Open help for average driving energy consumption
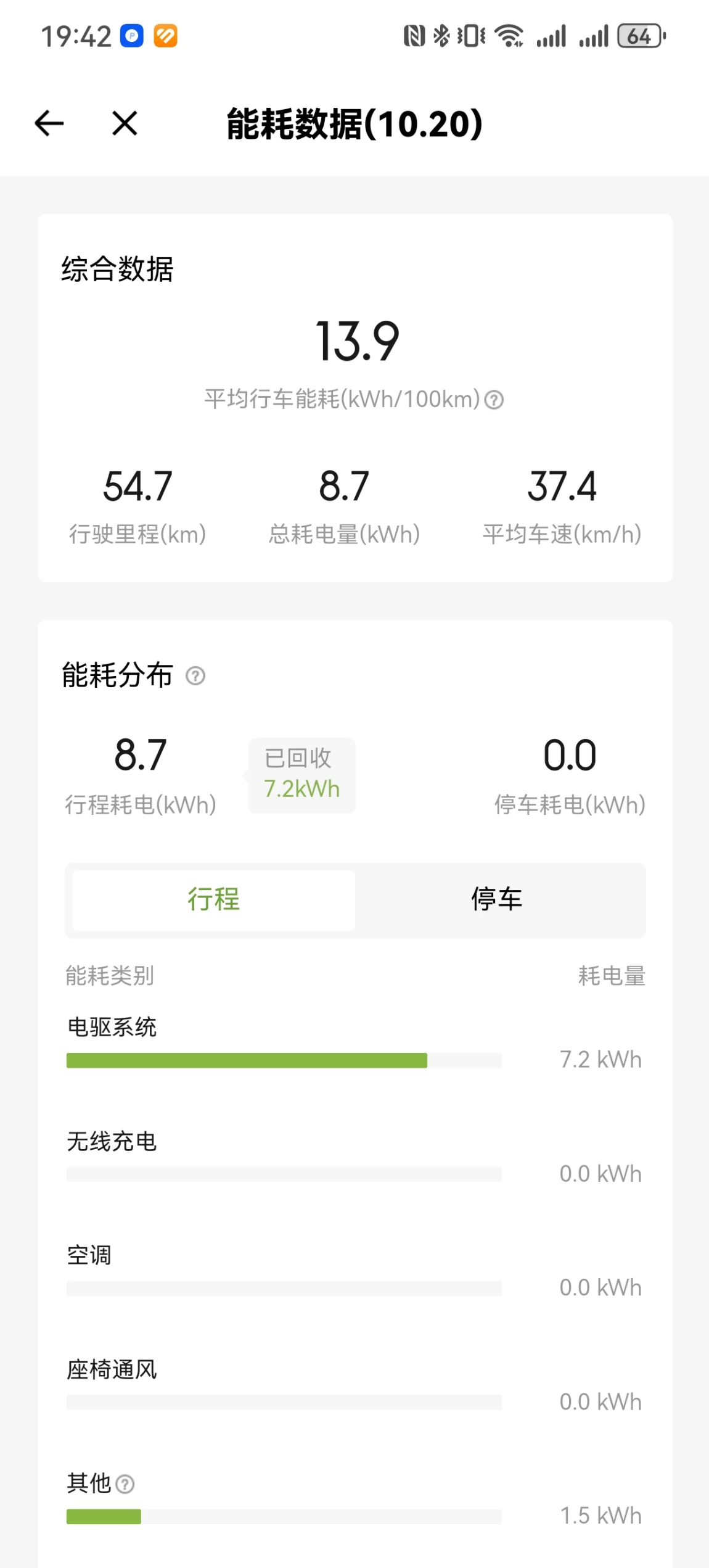The image size is (709, 1568). click(x=494, y=400)
